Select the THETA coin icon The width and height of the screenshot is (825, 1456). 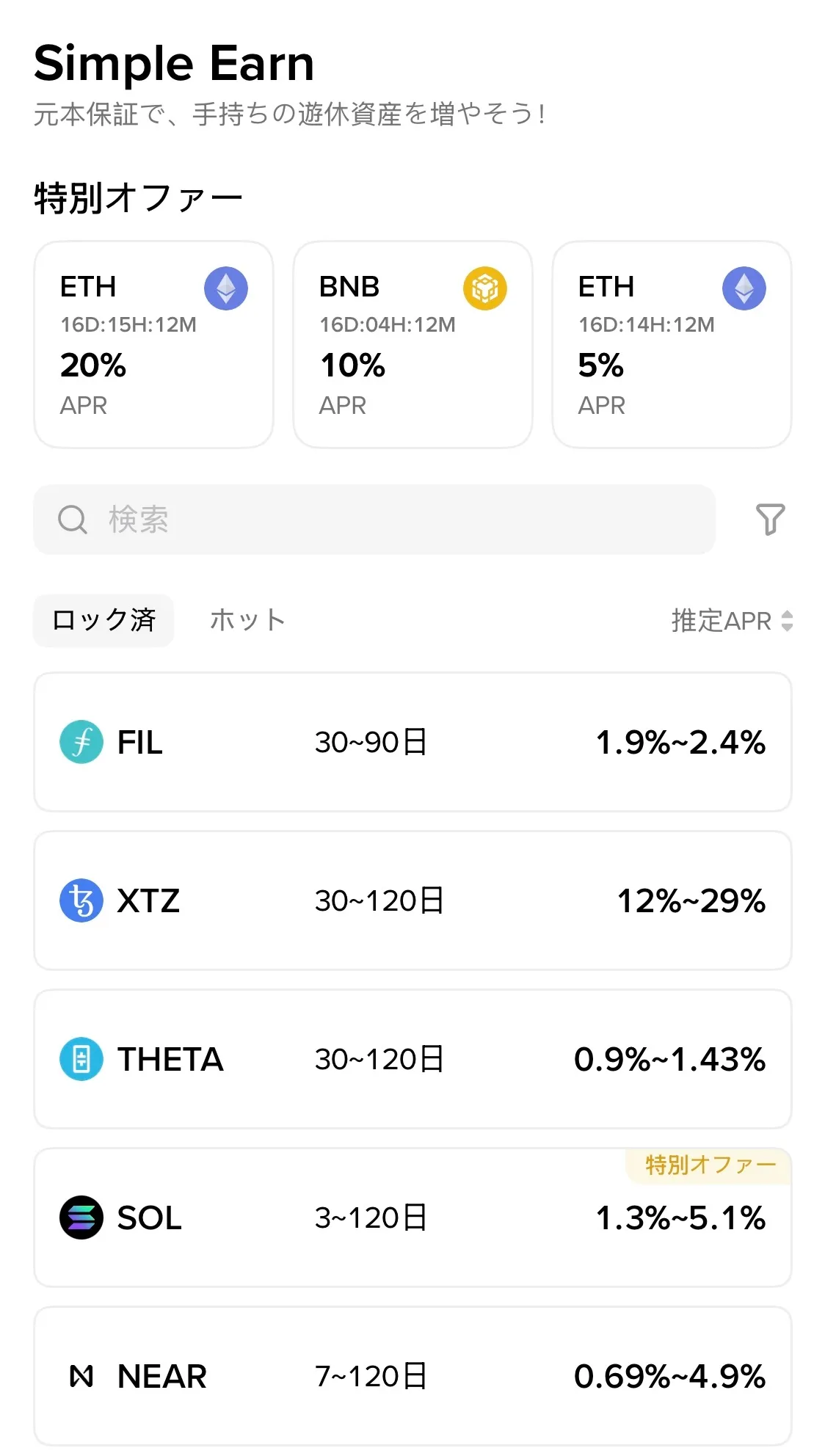(x=81, y=1059)
